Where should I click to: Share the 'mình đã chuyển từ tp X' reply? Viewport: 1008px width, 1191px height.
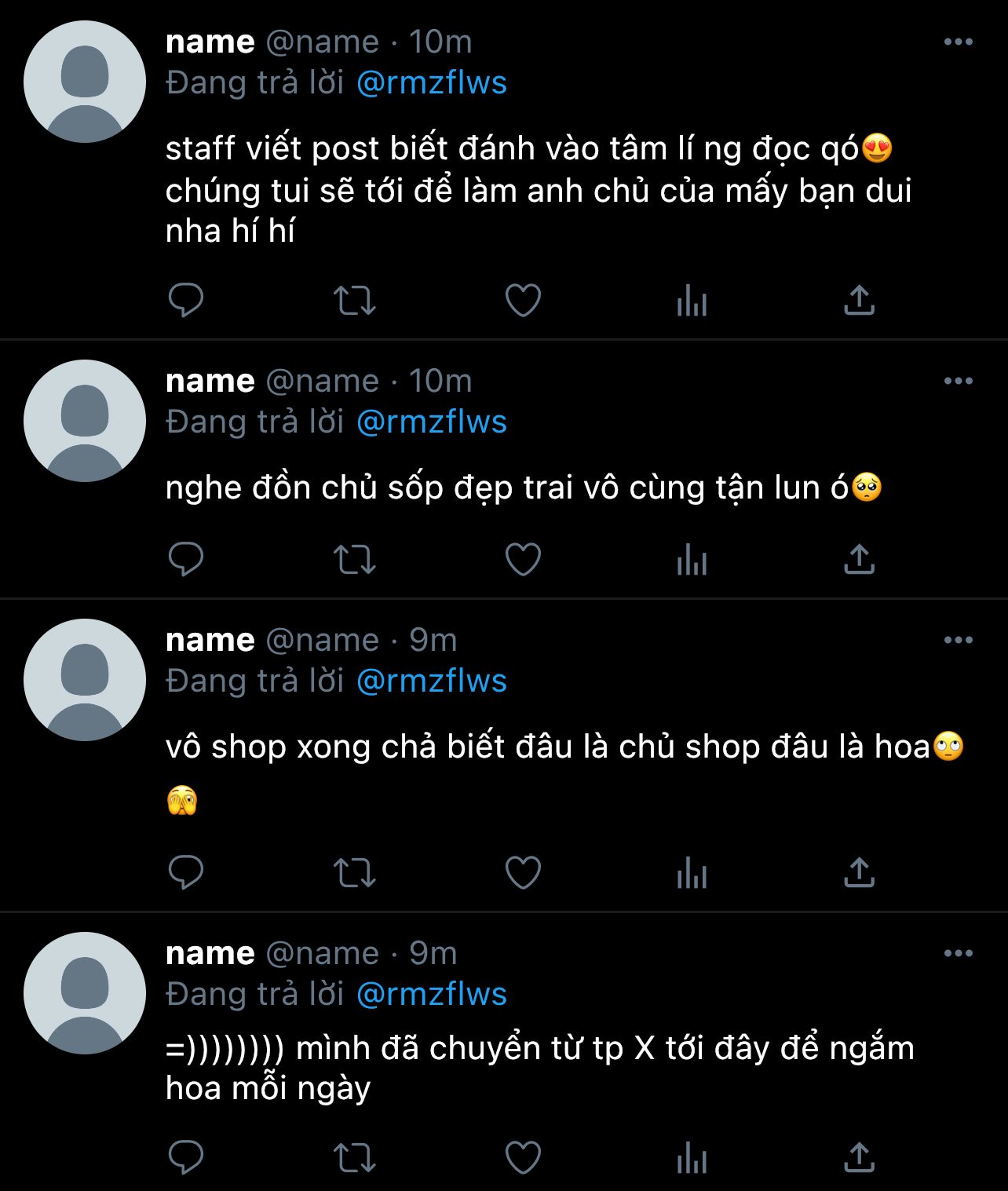click(x=859, y=1157)
